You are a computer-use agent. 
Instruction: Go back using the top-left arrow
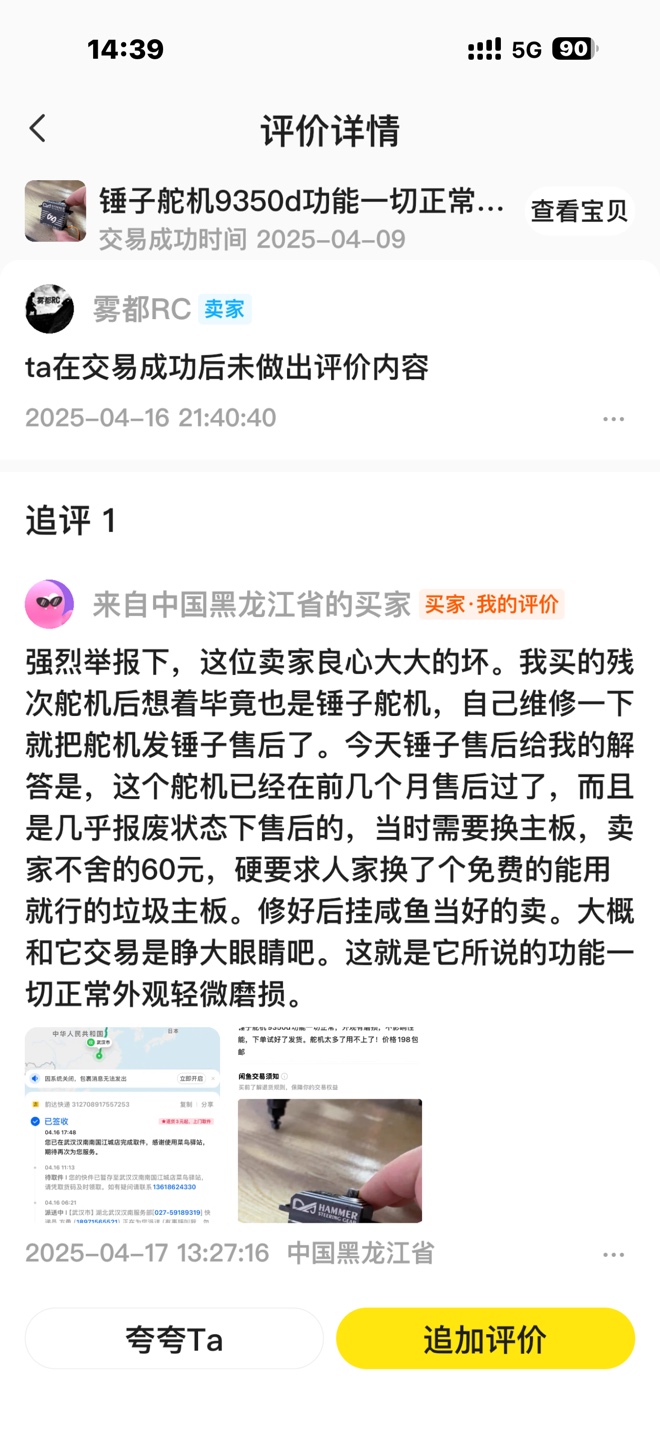tap(38, 129)
